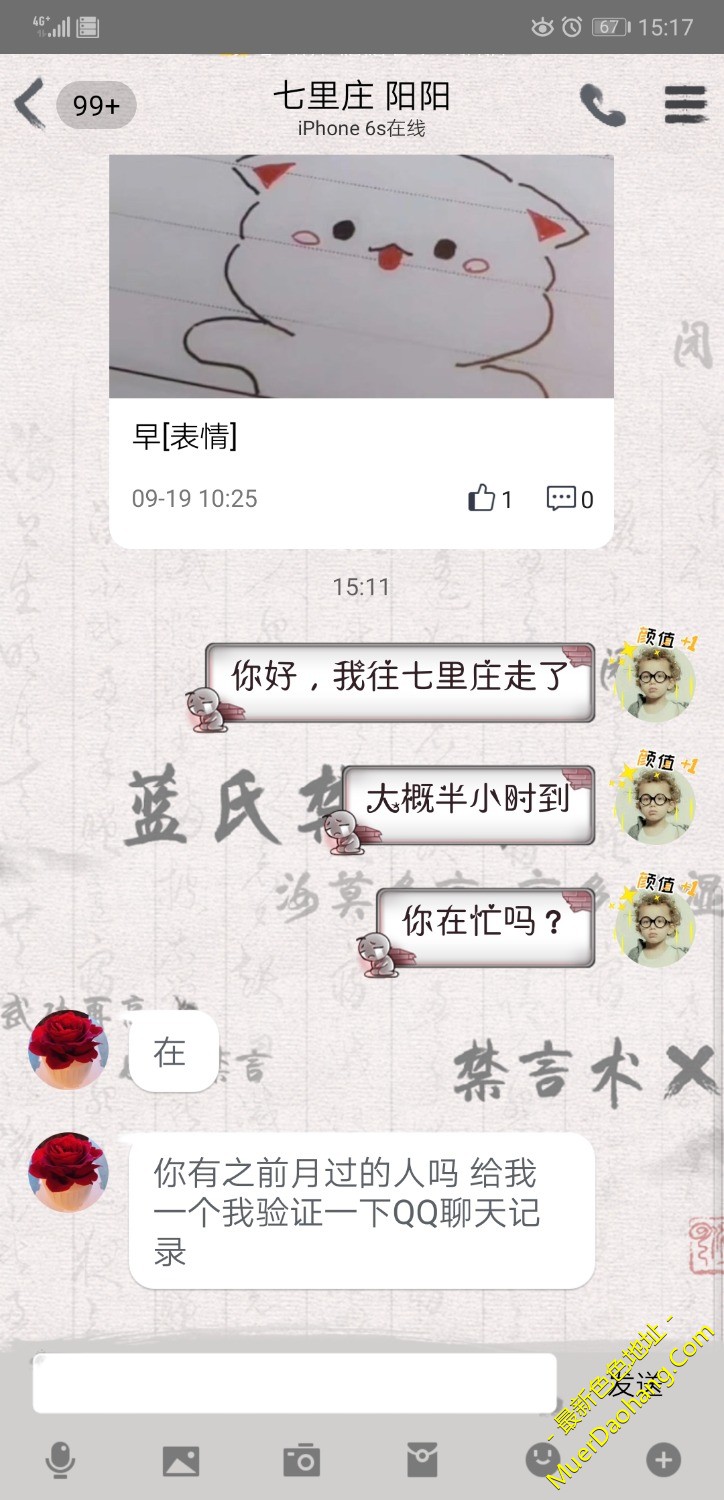The height and width of the screenshot is (1500, 724).
Task: Send a red packet
Action: [x=422, y=1461]
